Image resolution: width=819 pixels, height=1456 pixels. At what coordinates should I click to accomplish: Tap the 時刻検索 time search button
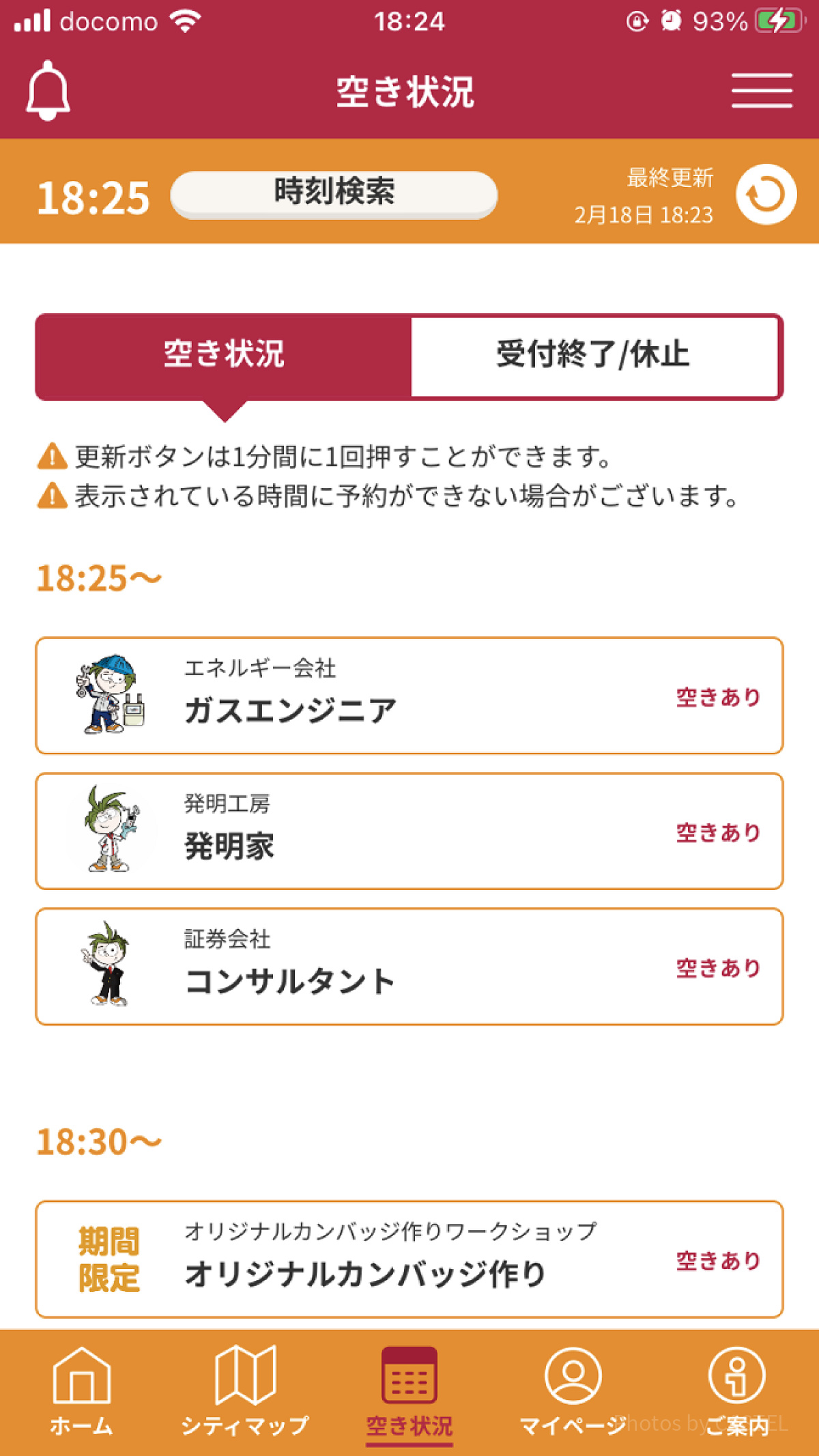(x=334, y=195)
